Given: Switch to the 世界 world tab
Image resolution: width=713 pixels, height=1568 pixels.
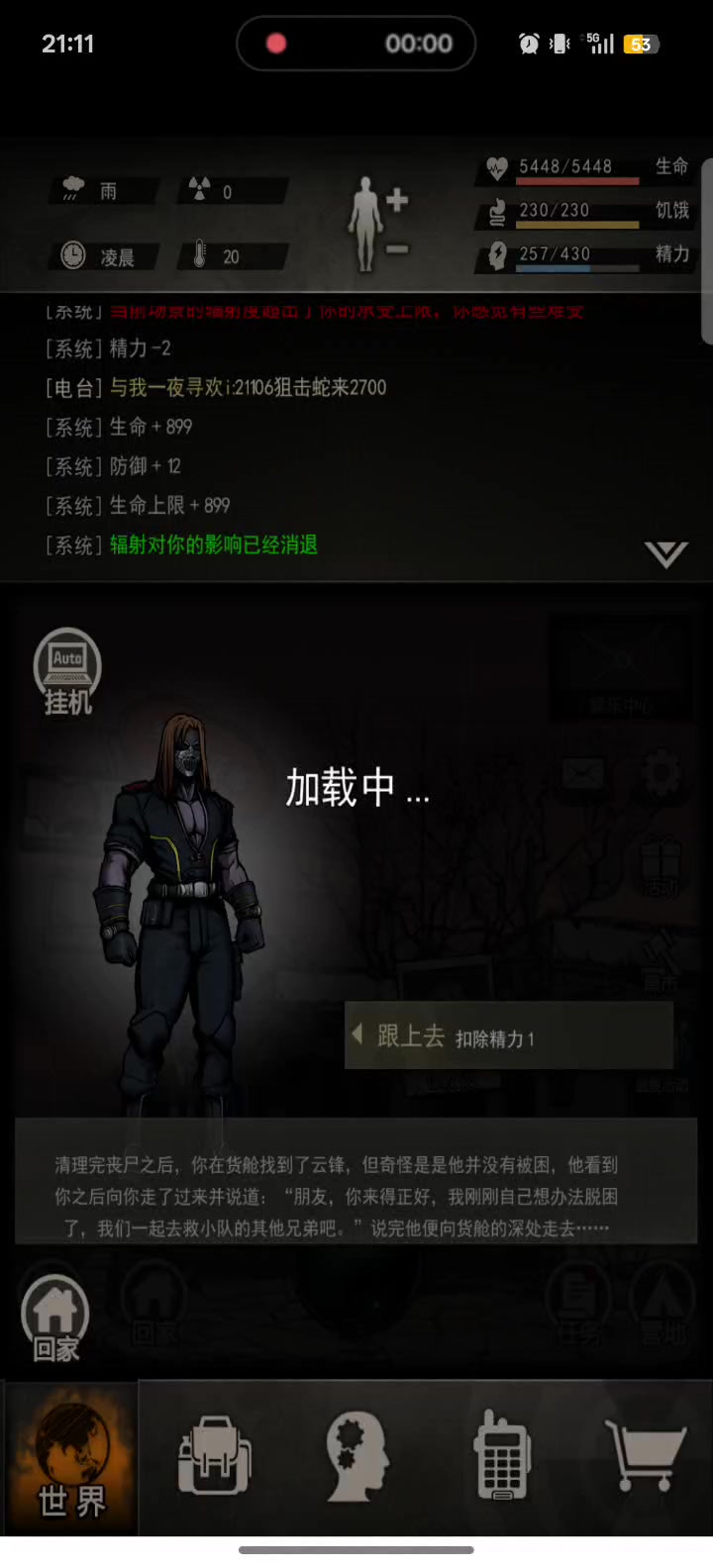Looking at the screenshot, I should [x=71, y=1456].
